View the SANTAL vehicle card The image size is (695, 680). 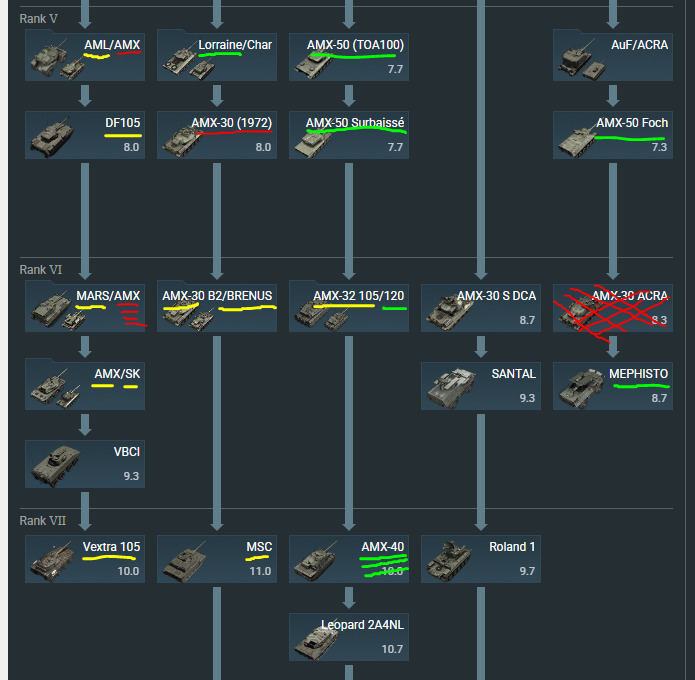click(480, 385)
